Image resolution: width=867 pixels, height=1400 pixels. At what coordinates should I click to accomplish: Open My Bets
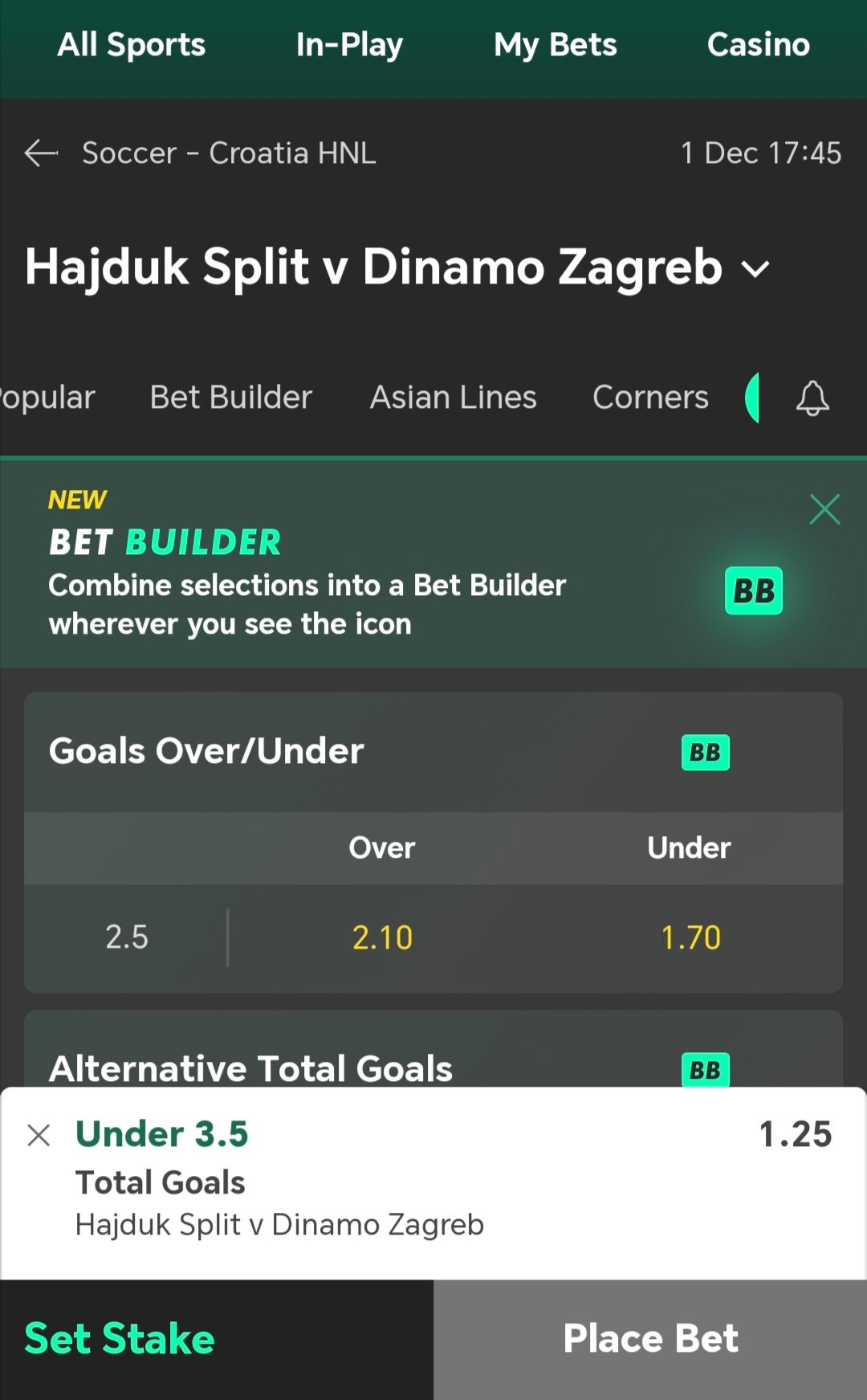(x=555, y=45)
